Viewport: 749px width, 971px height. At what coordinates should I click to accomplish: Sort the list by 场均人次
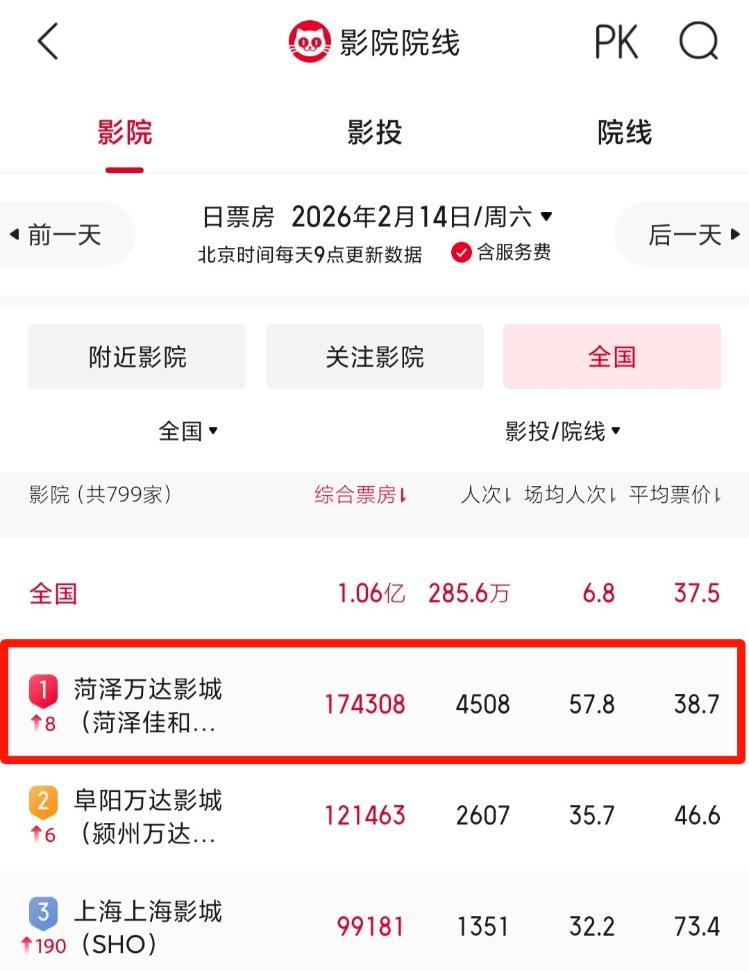click(x=570, y=495)
